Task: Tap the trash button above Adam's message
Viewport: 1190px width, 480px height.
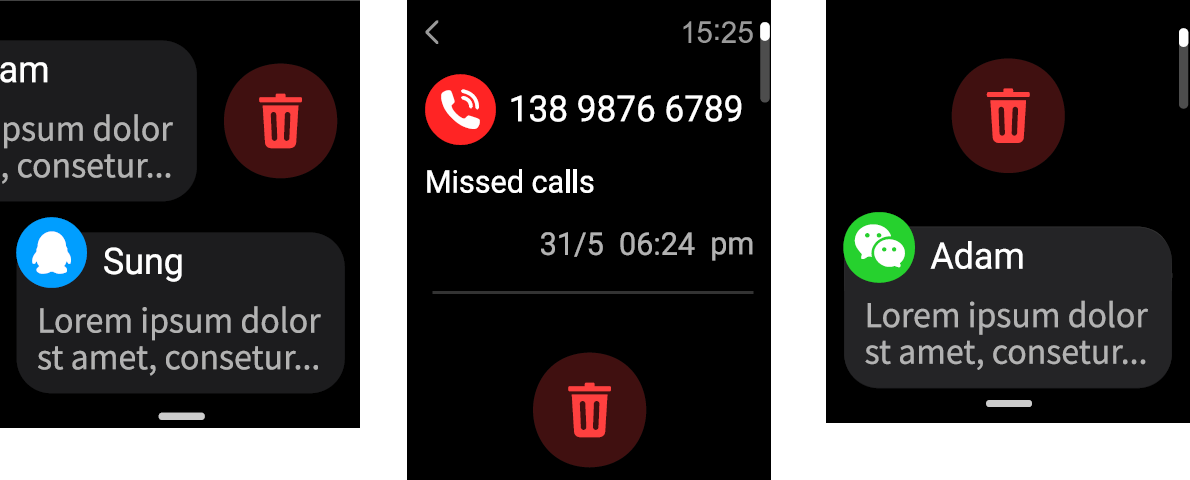Action: tap(1007, 116)
